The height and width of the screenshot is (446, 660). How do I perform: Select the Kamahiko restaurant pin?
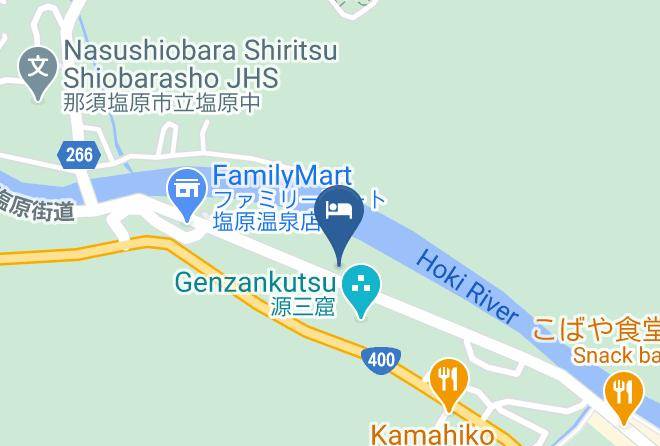pyautogui.click(x=449, y=384)
